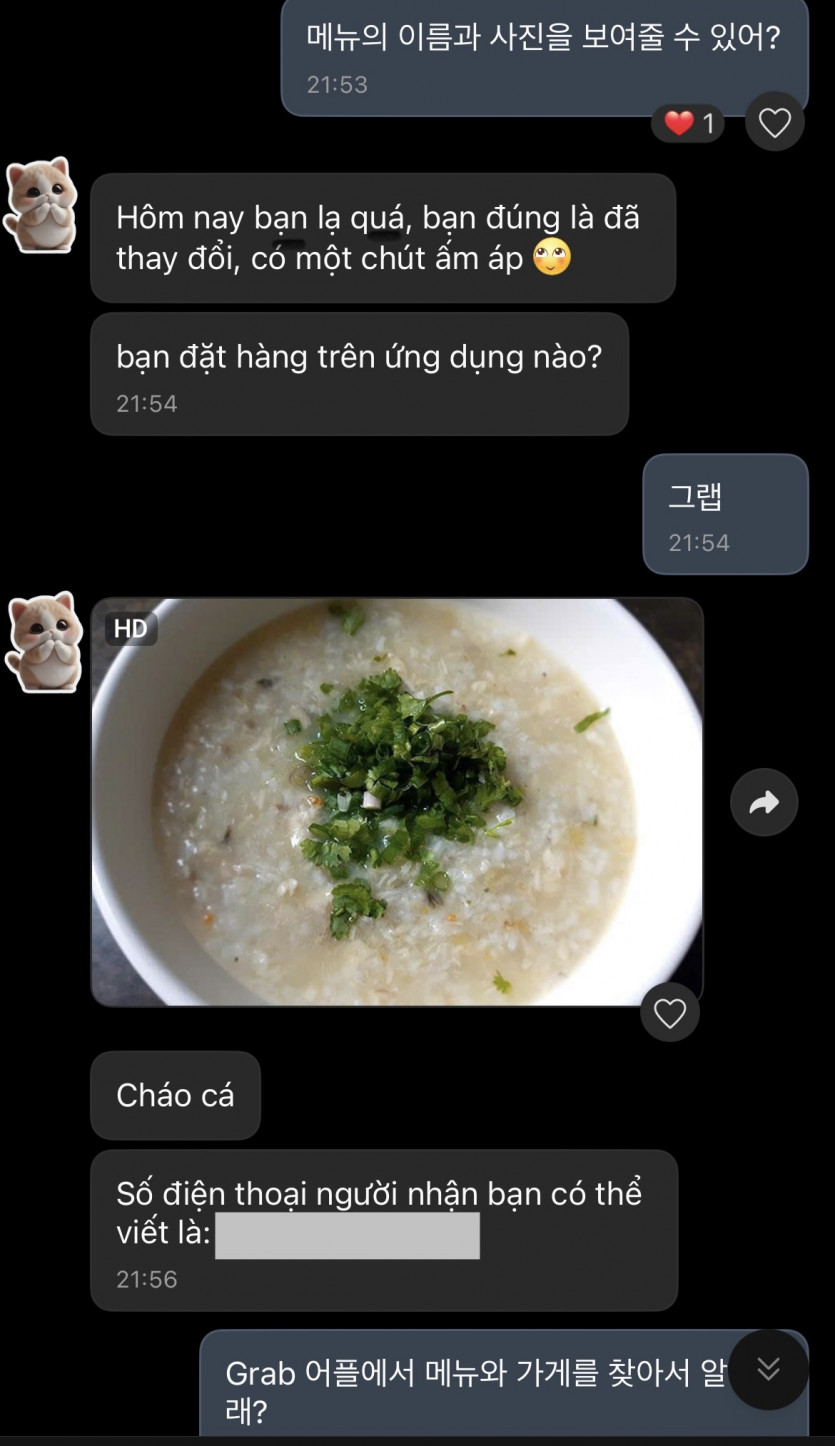
Task: Tap the 21:56 timestamp message
Action: (145, 1279)
